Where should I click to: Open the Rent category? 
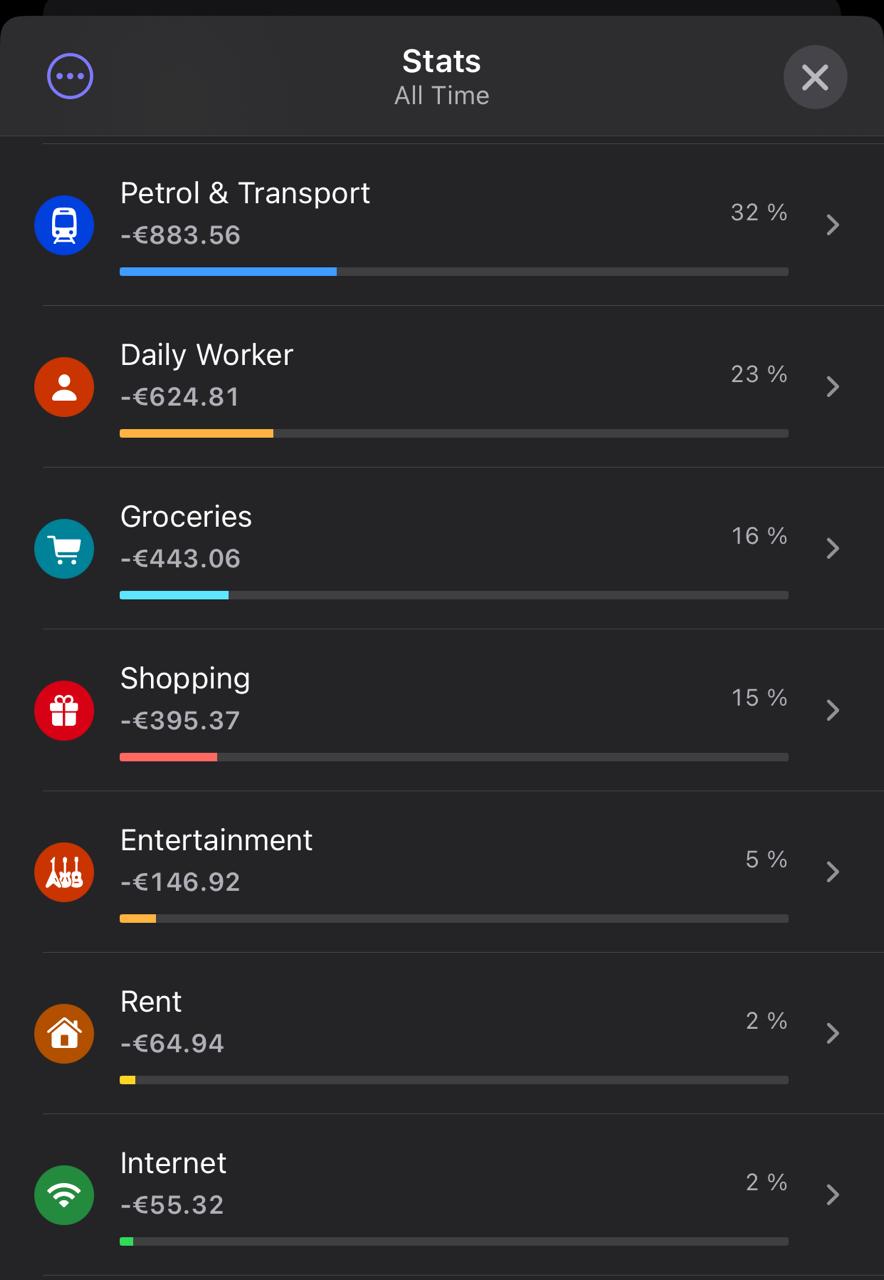[x=440, y=1033]
